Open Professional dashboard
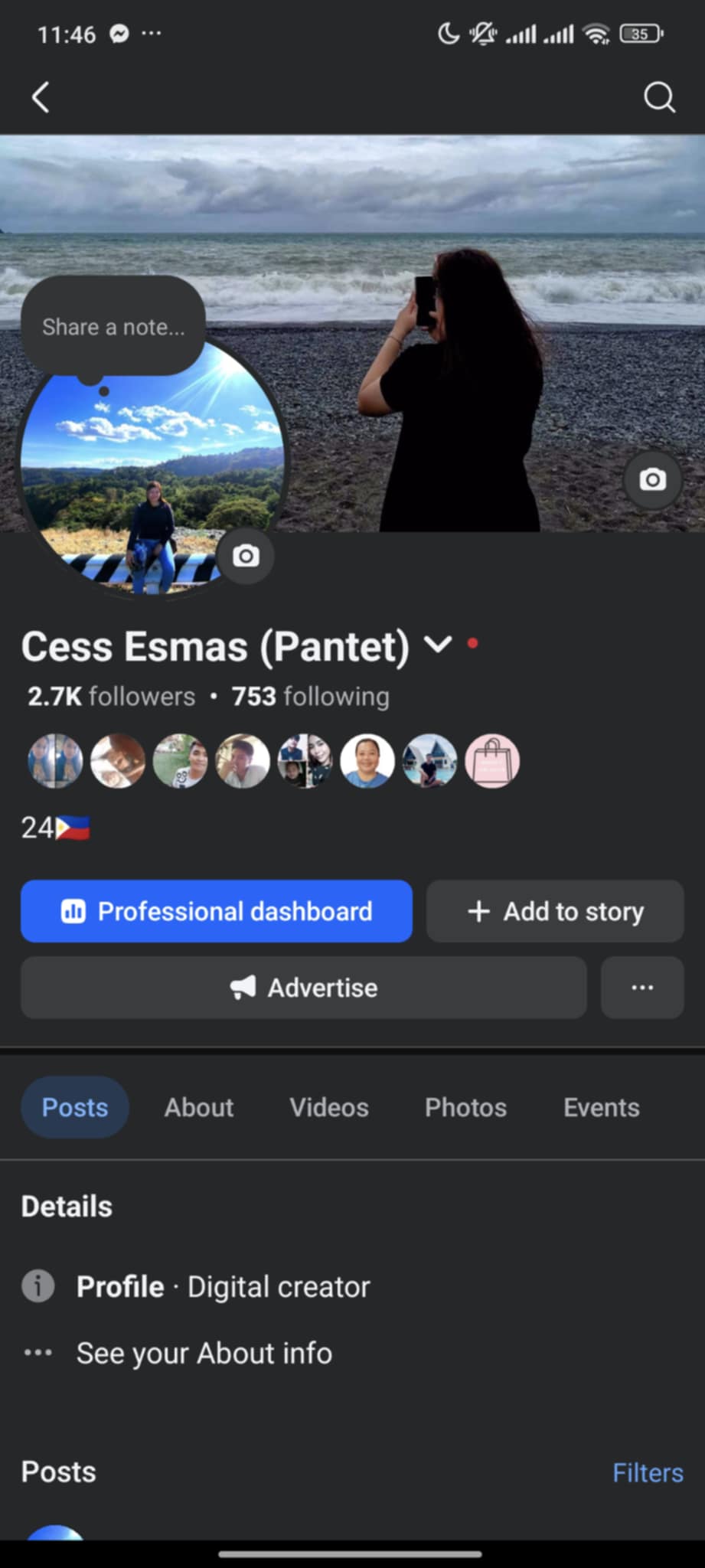 tap(217, 911)
